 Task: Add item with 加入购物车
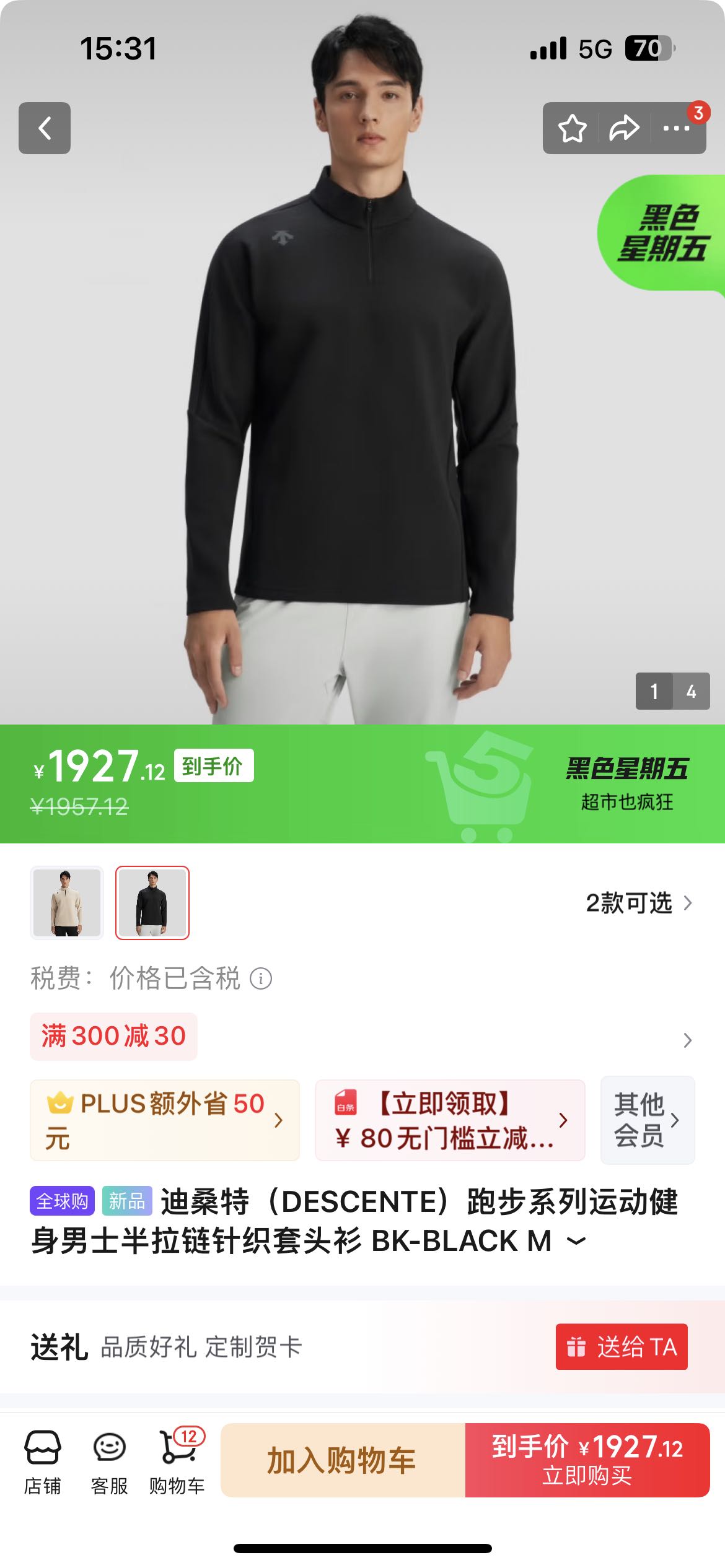click(342, 1460)
